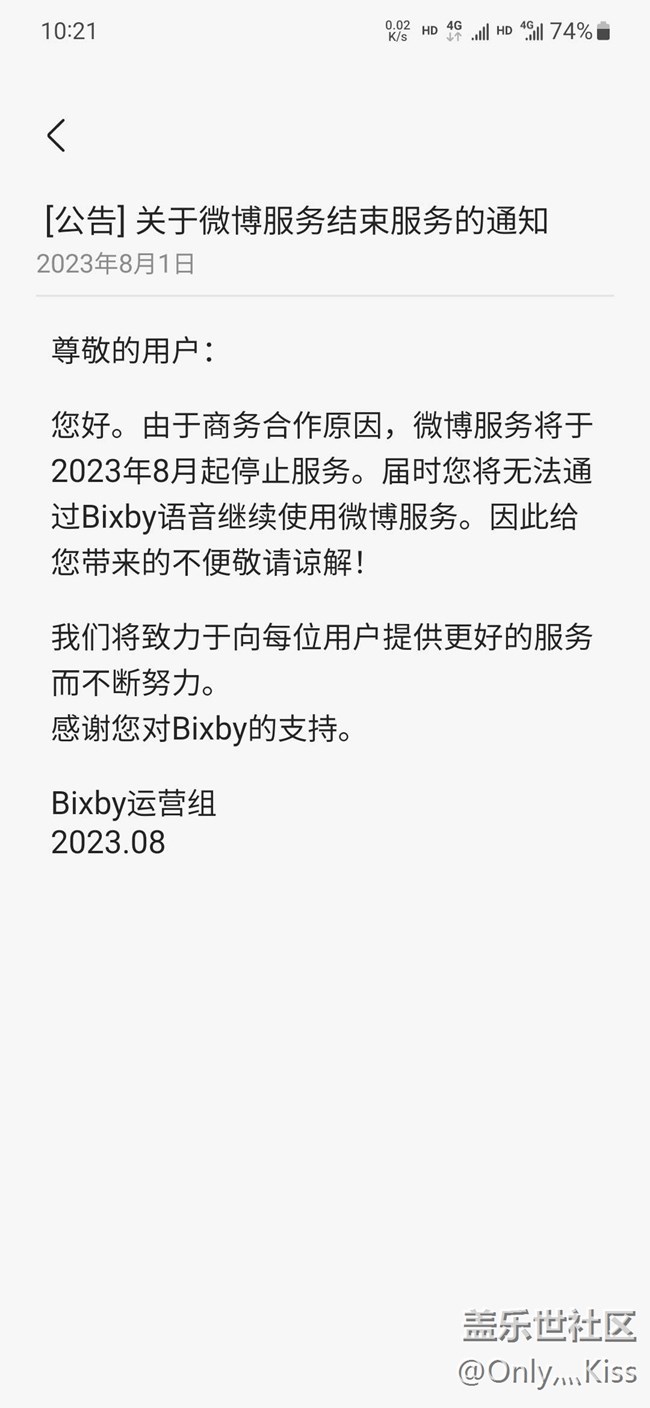Go back from the Bixby announcement
Screen dimensions: 650x1408
56,135
